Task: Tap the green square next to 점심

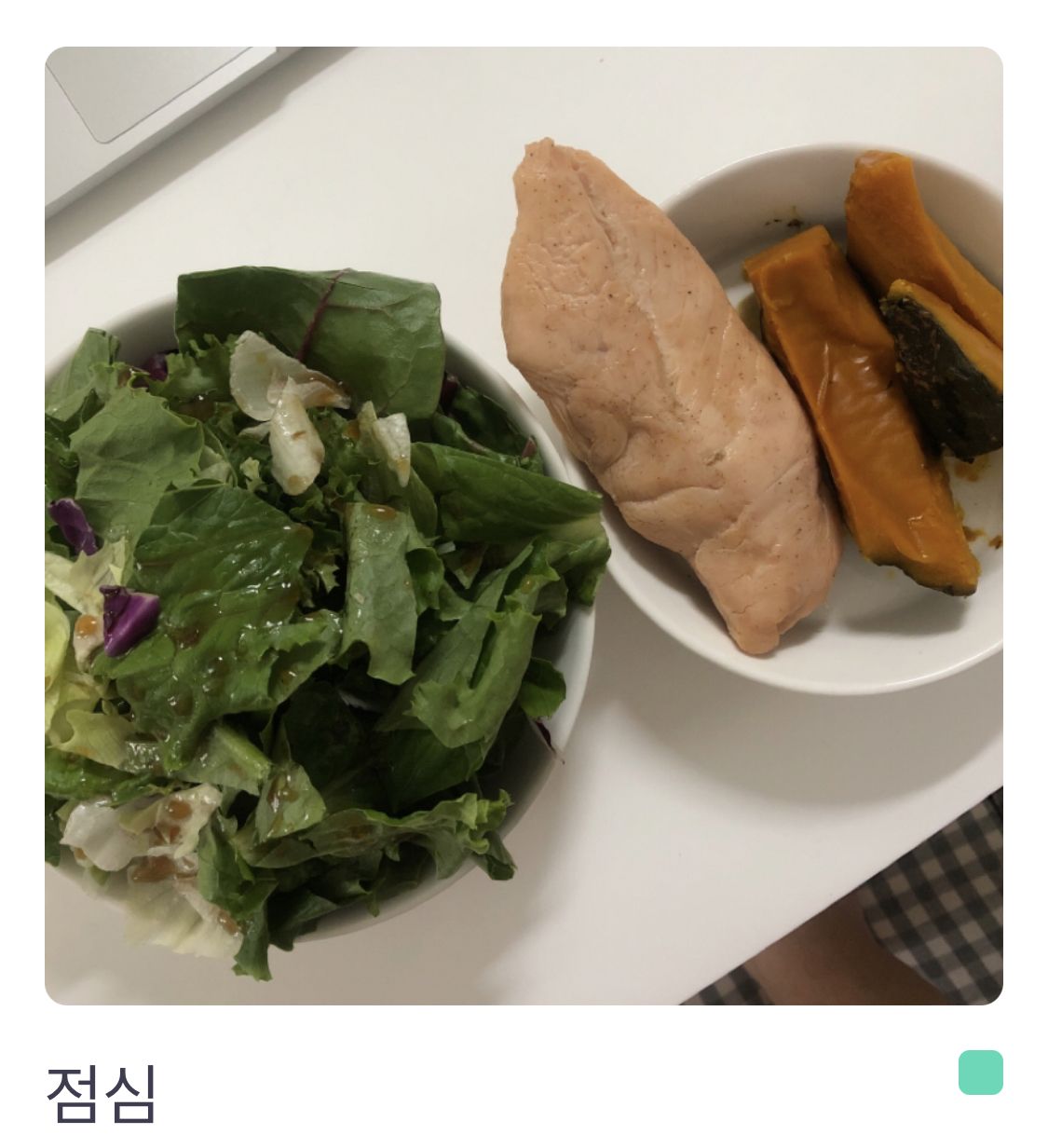Action: pyautogui.click(x=980, y=1073)
